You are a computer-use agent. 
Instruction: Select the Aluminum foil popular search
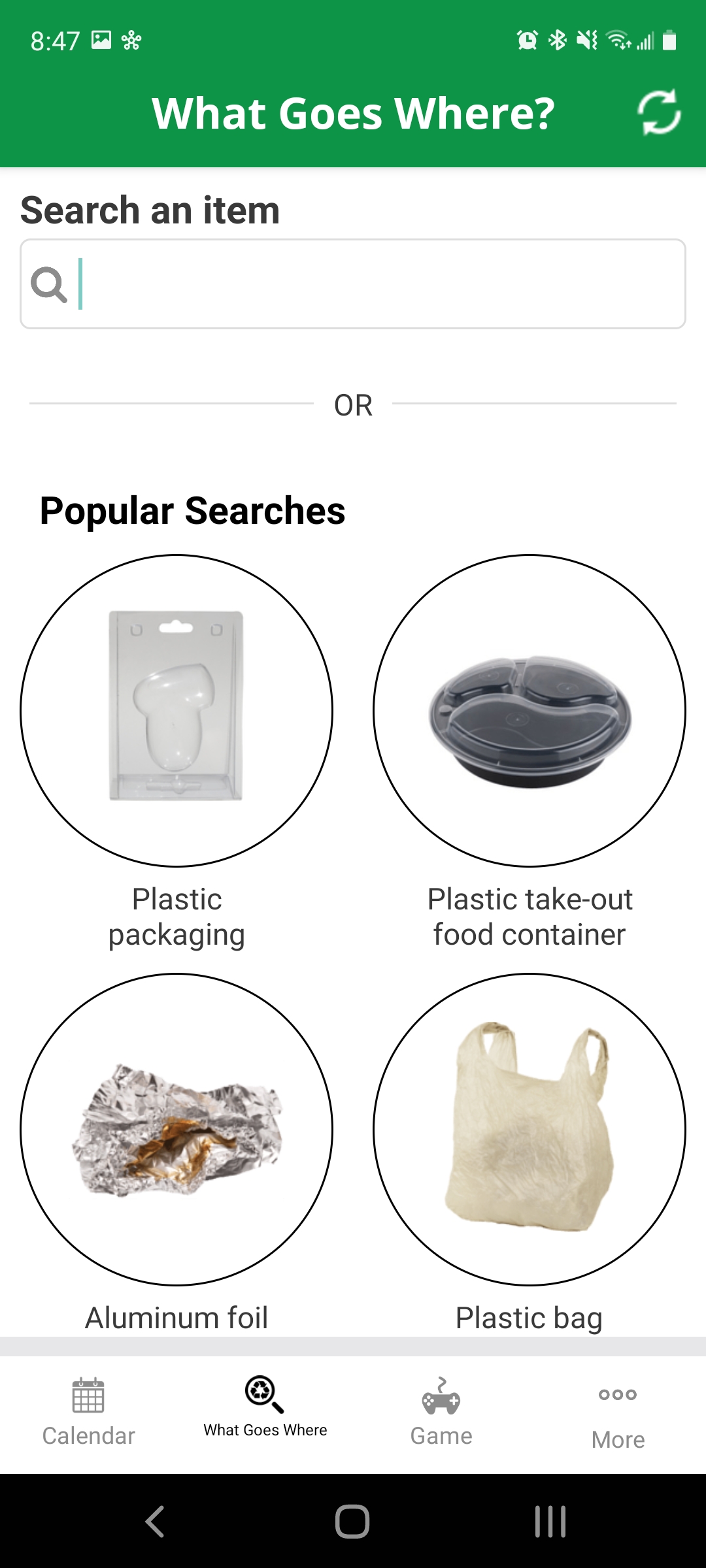coord(176,1130)
